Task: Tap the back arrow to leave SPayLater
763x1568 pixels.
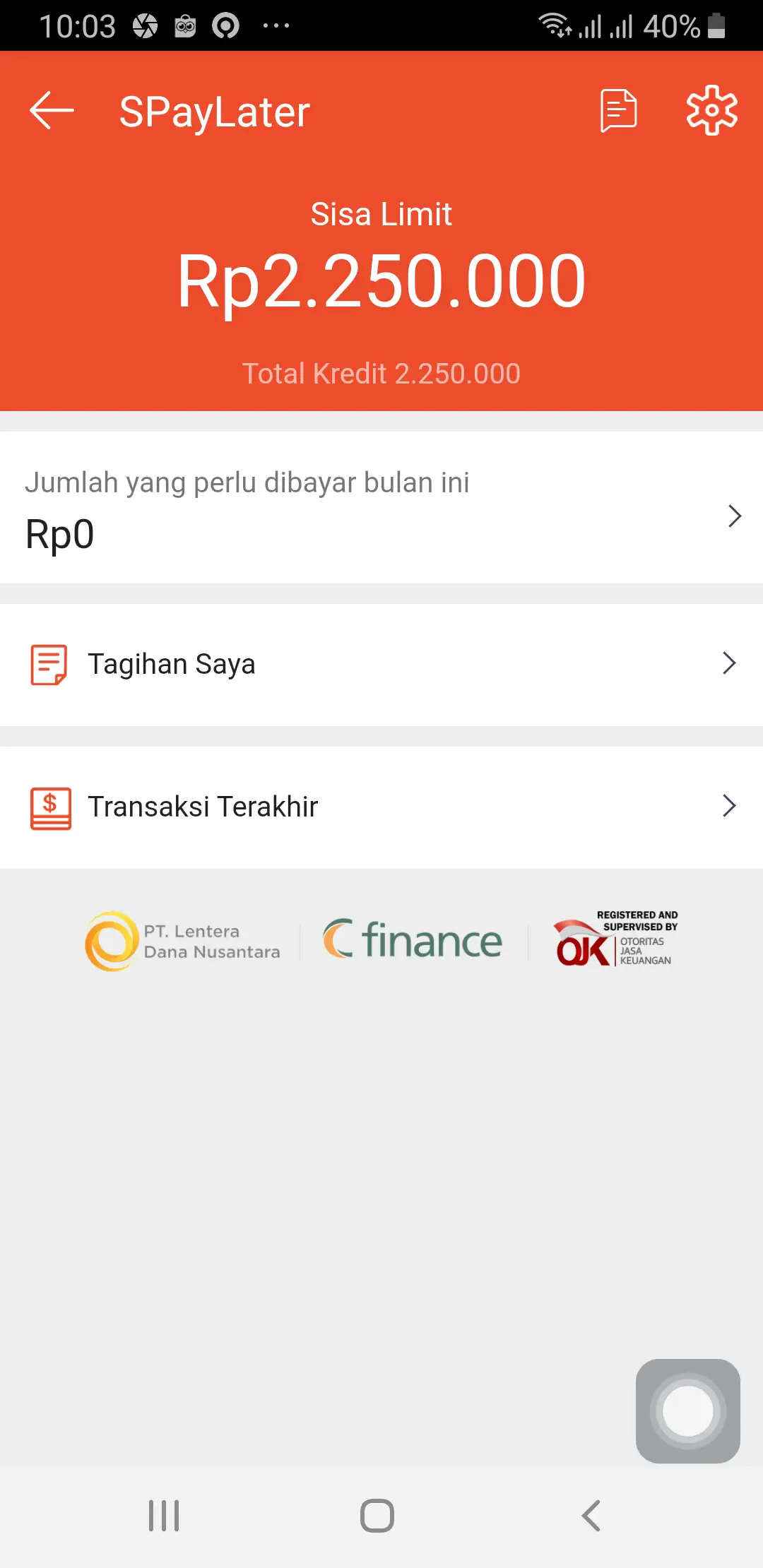Action: pos(49,109)
